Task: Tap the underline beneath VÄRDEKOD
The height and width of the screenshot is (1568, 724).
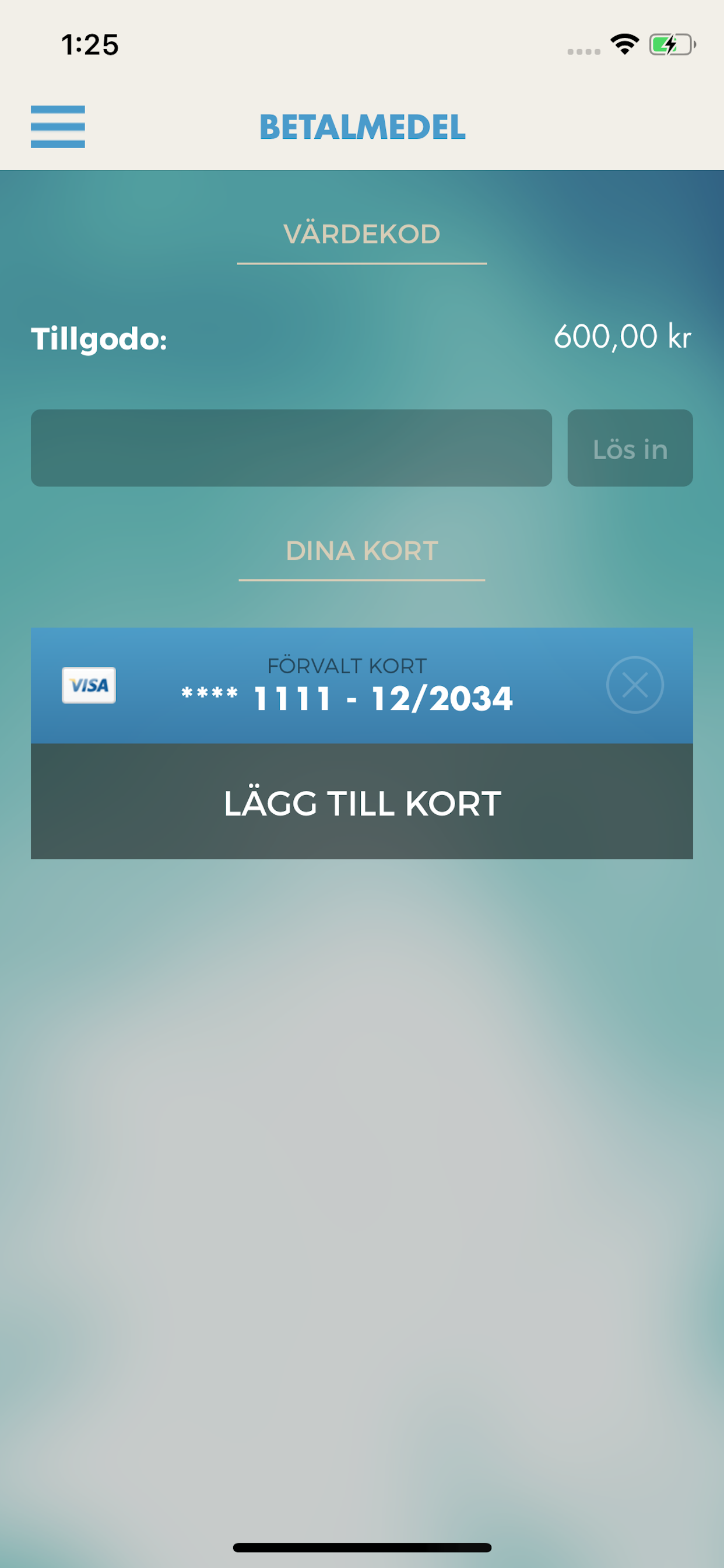Action: coord(361,264)
